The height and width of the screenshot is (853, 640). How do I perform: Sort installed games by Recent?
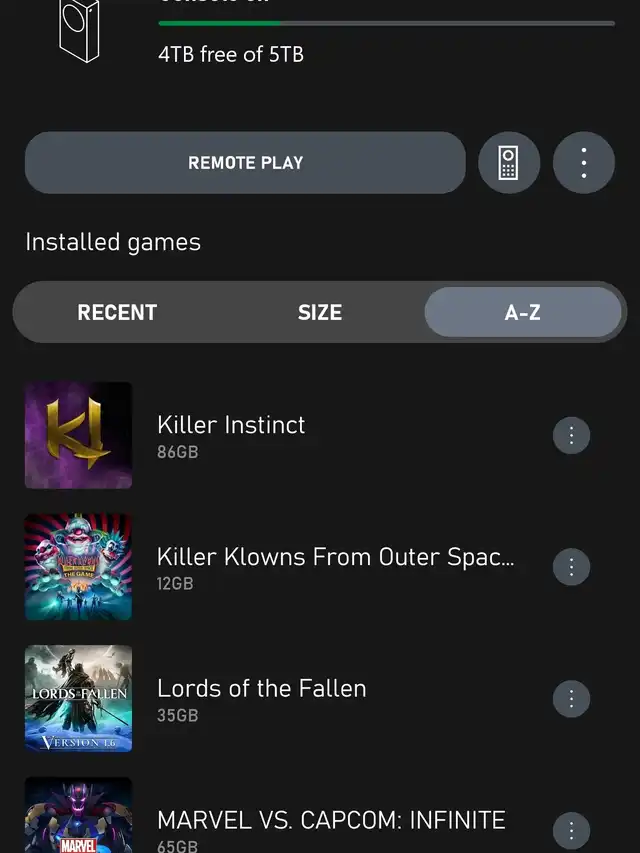[x=117, y=313]
